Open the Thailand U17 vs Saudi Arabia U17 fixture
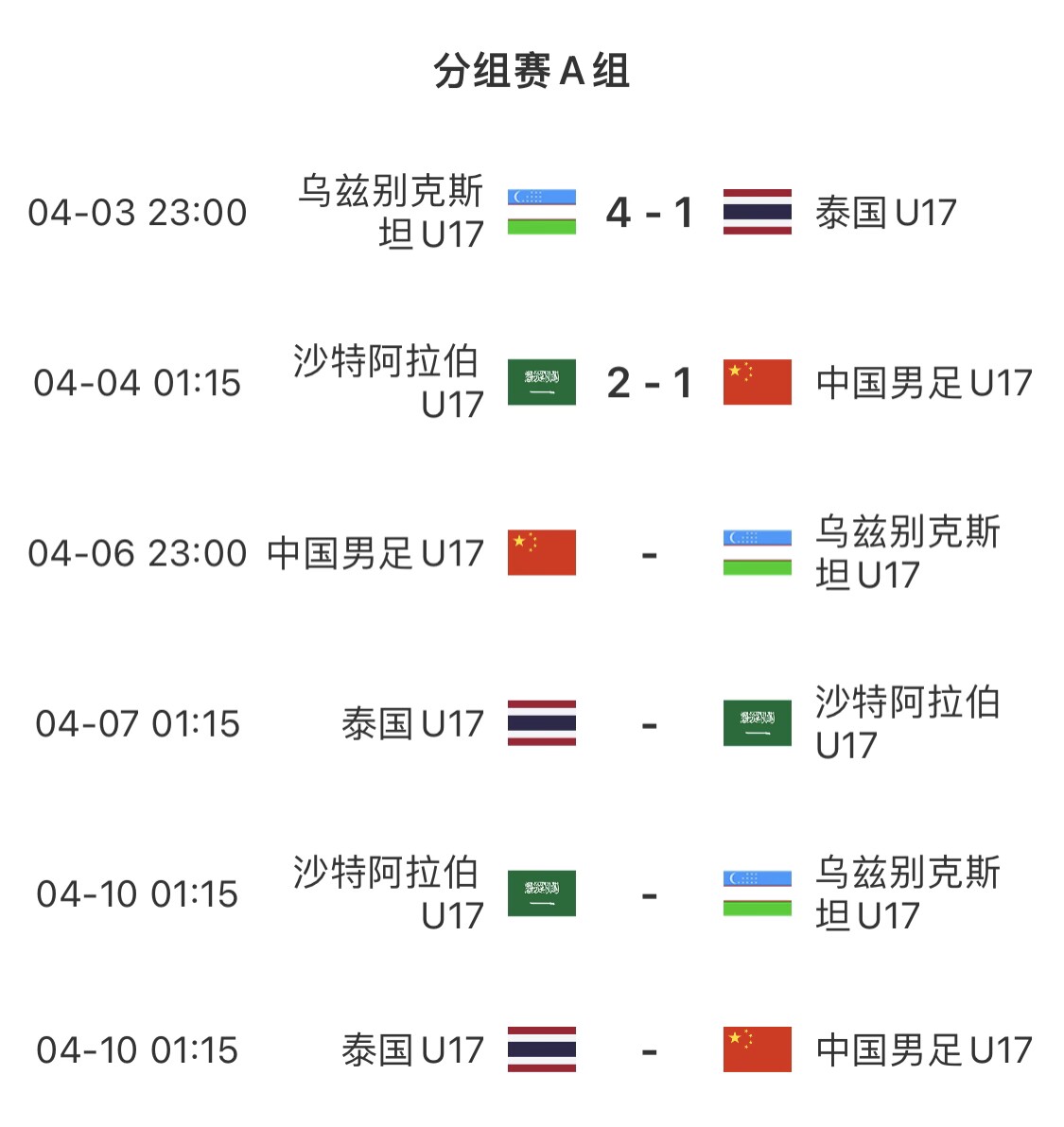Viewport: 1064px width, 1127px height. [649, 724]
